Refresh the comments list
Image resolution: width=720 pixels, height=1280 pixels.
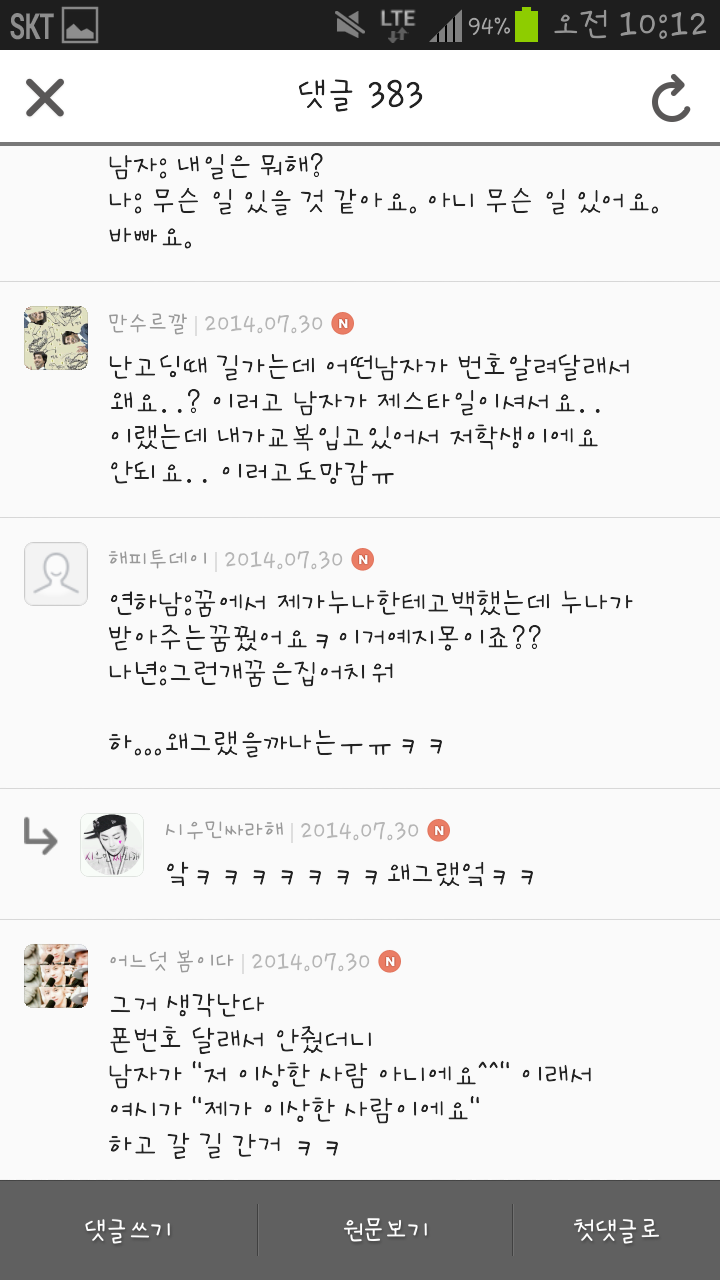click(671, 98)
